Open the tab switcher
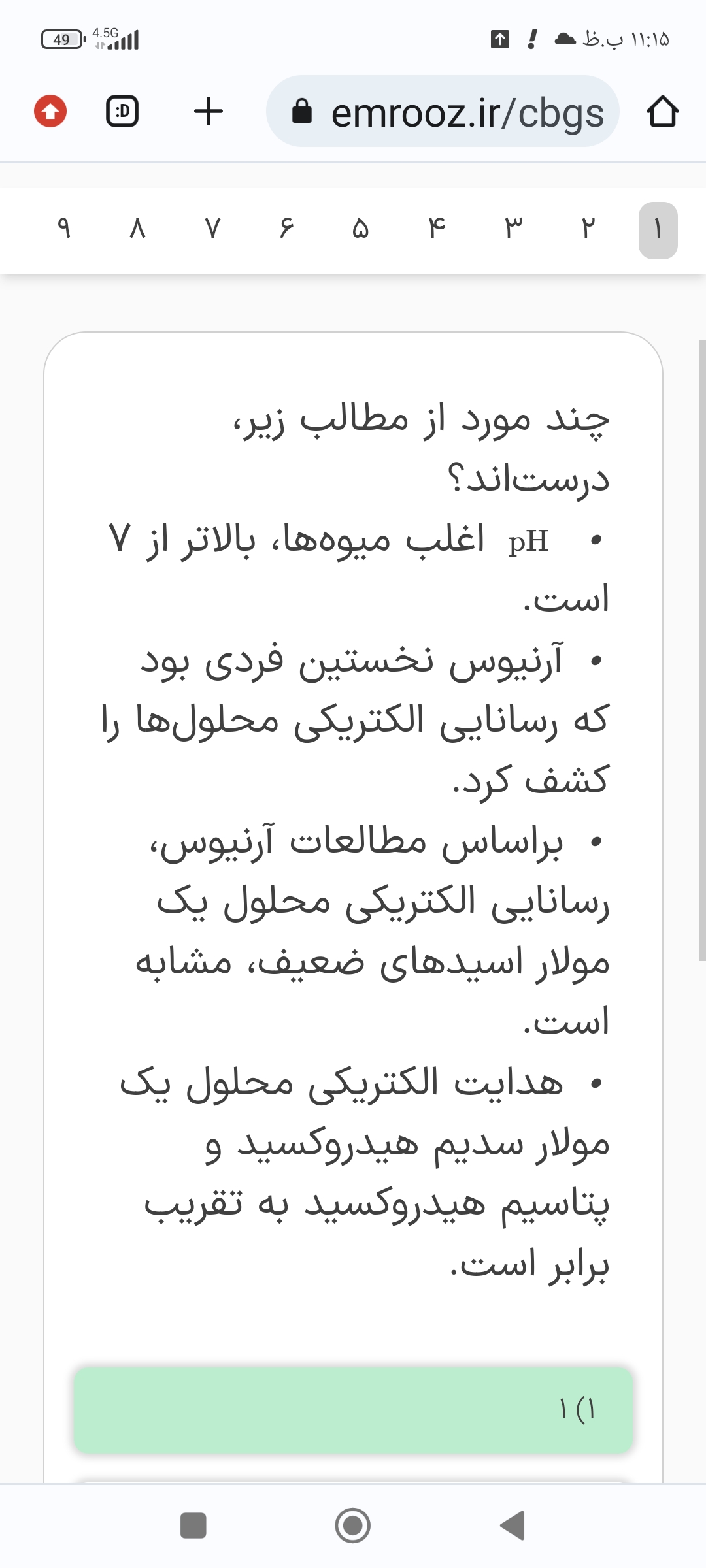This screenshot has height=1568, width=706. [x=122, y=112]
